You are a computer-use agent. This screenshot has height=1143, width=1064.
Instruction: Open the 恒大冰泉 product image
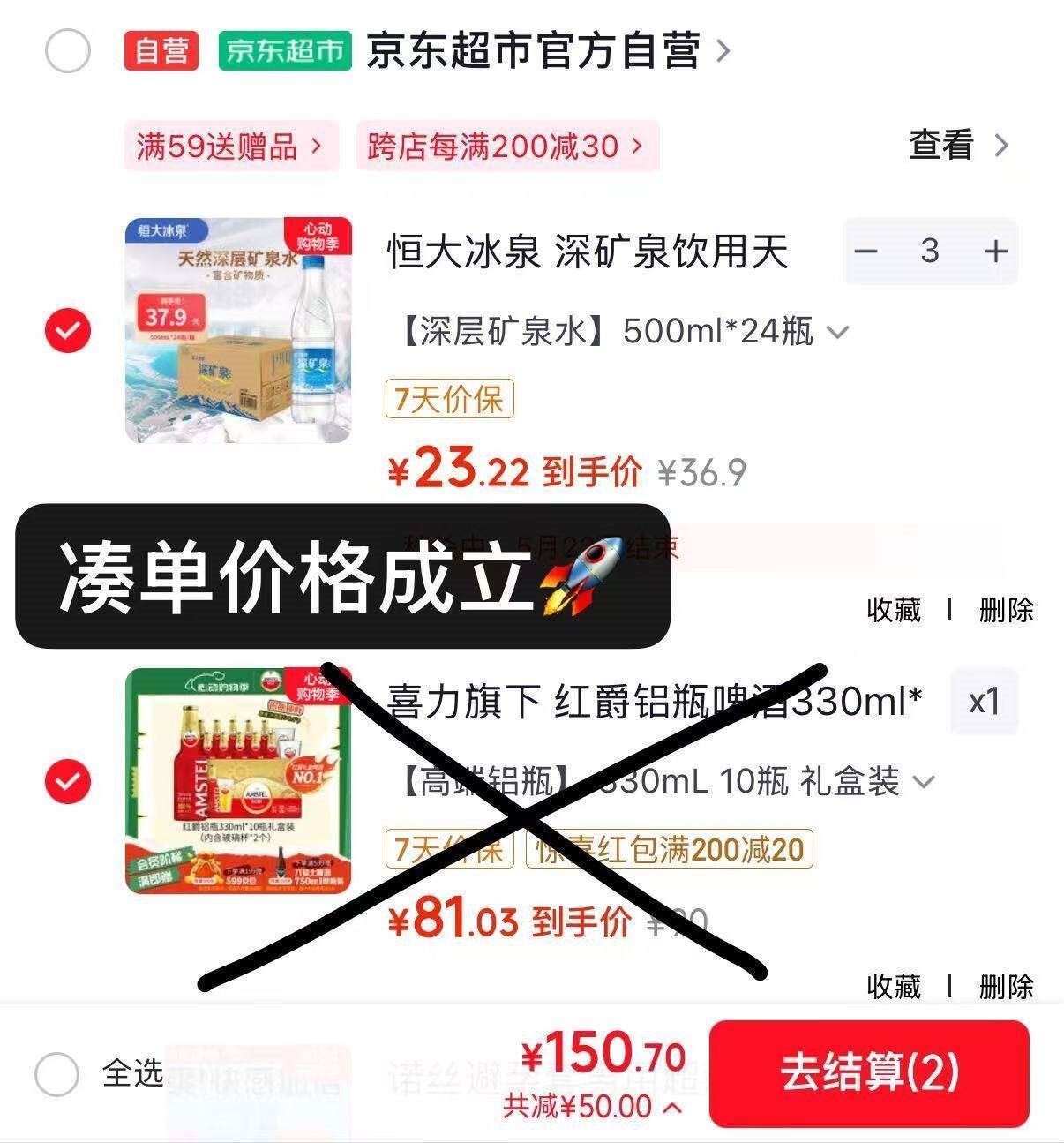[x=238, y=330]
